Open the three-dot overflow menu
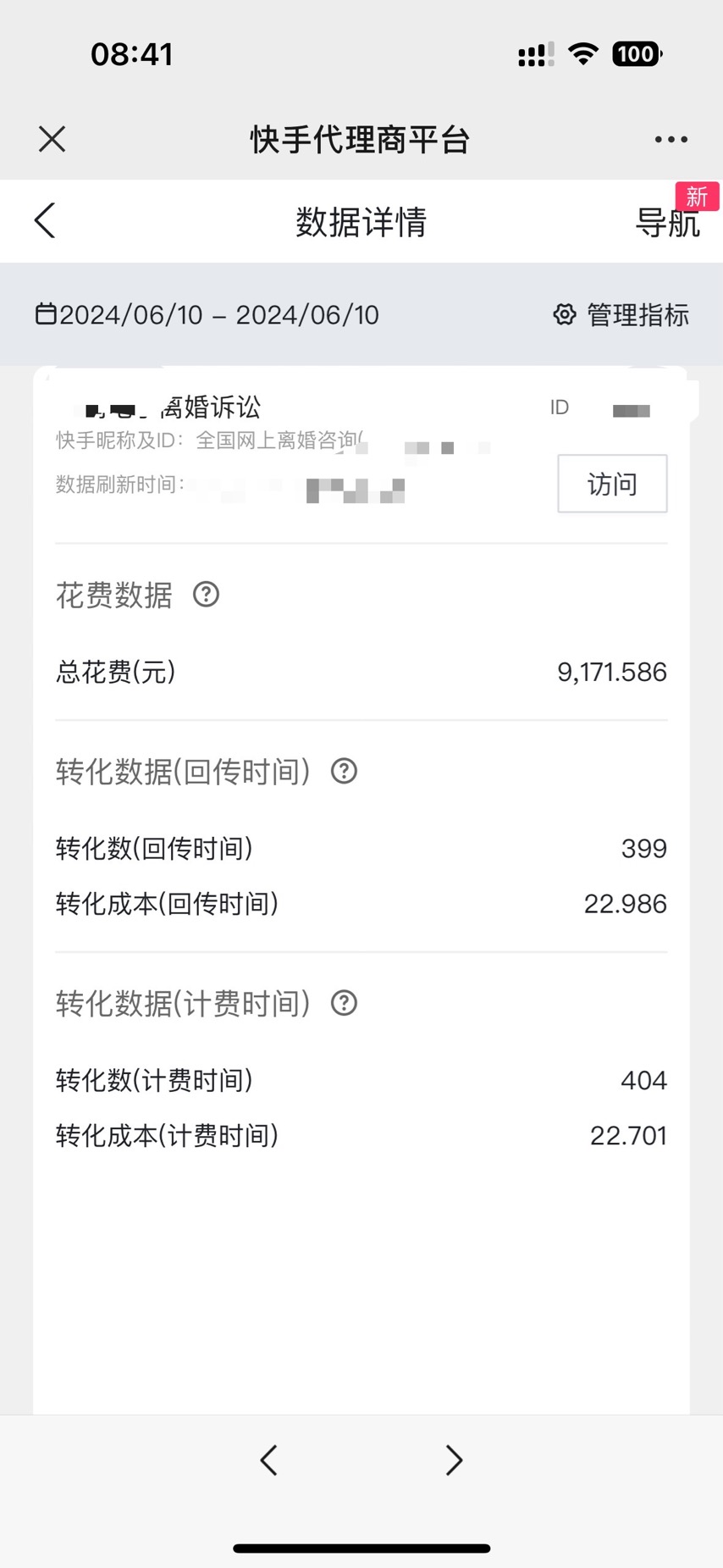Viewport: 723px width, 1568px height. (x=671, y=139)
